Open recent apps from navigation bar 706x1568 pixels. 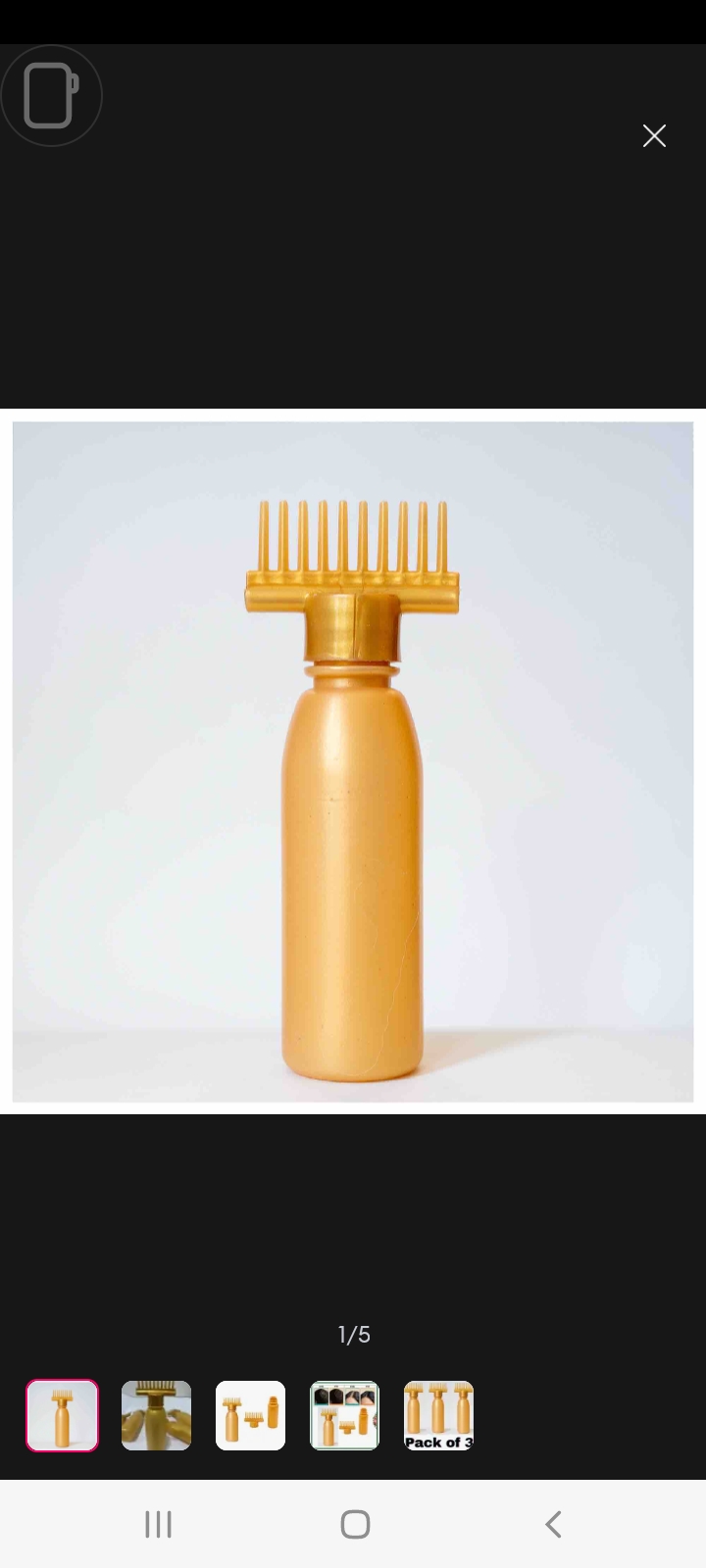click(158, 1524)
